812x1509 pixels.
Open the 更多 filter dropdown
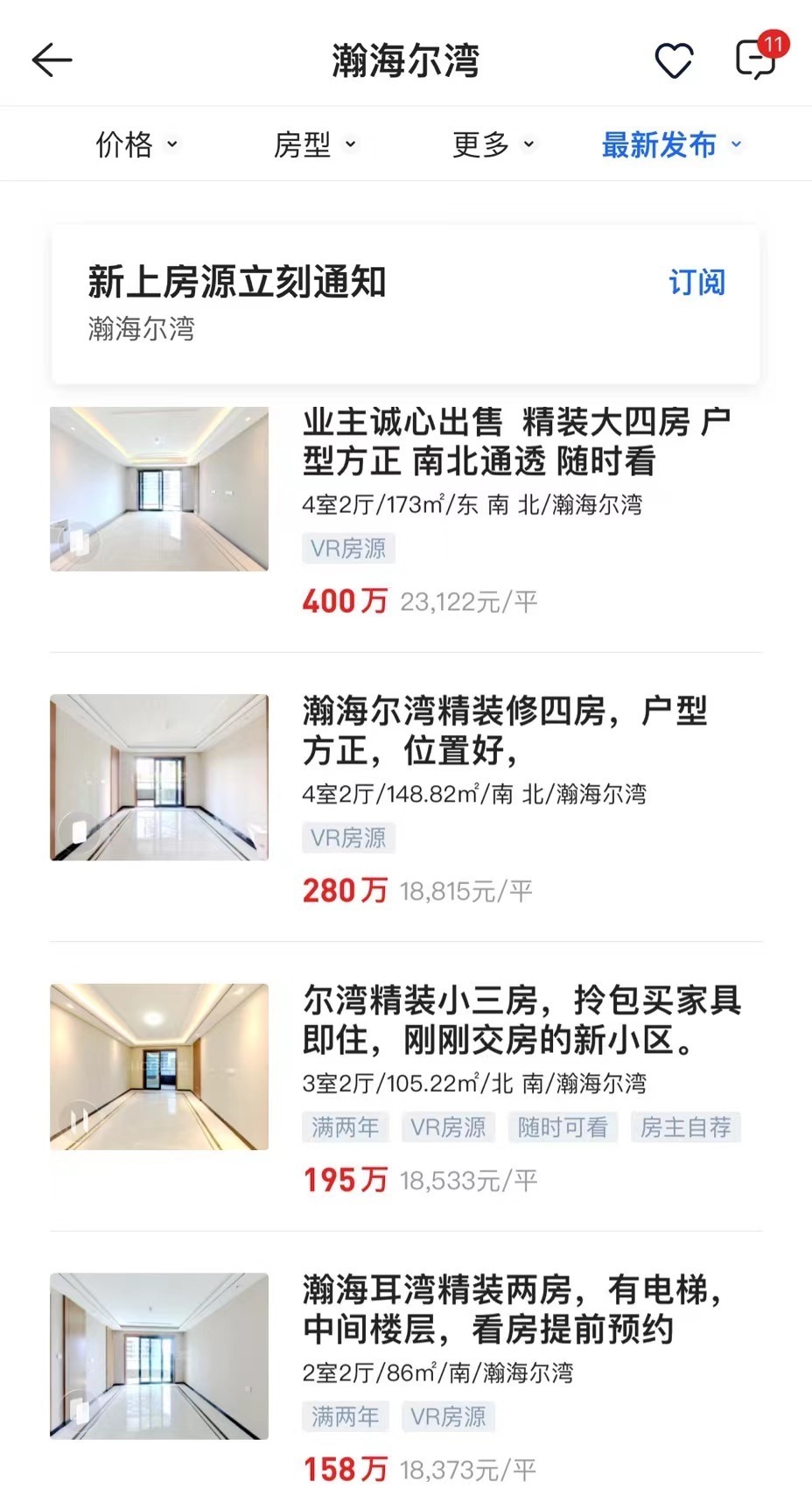pos(493,144)
